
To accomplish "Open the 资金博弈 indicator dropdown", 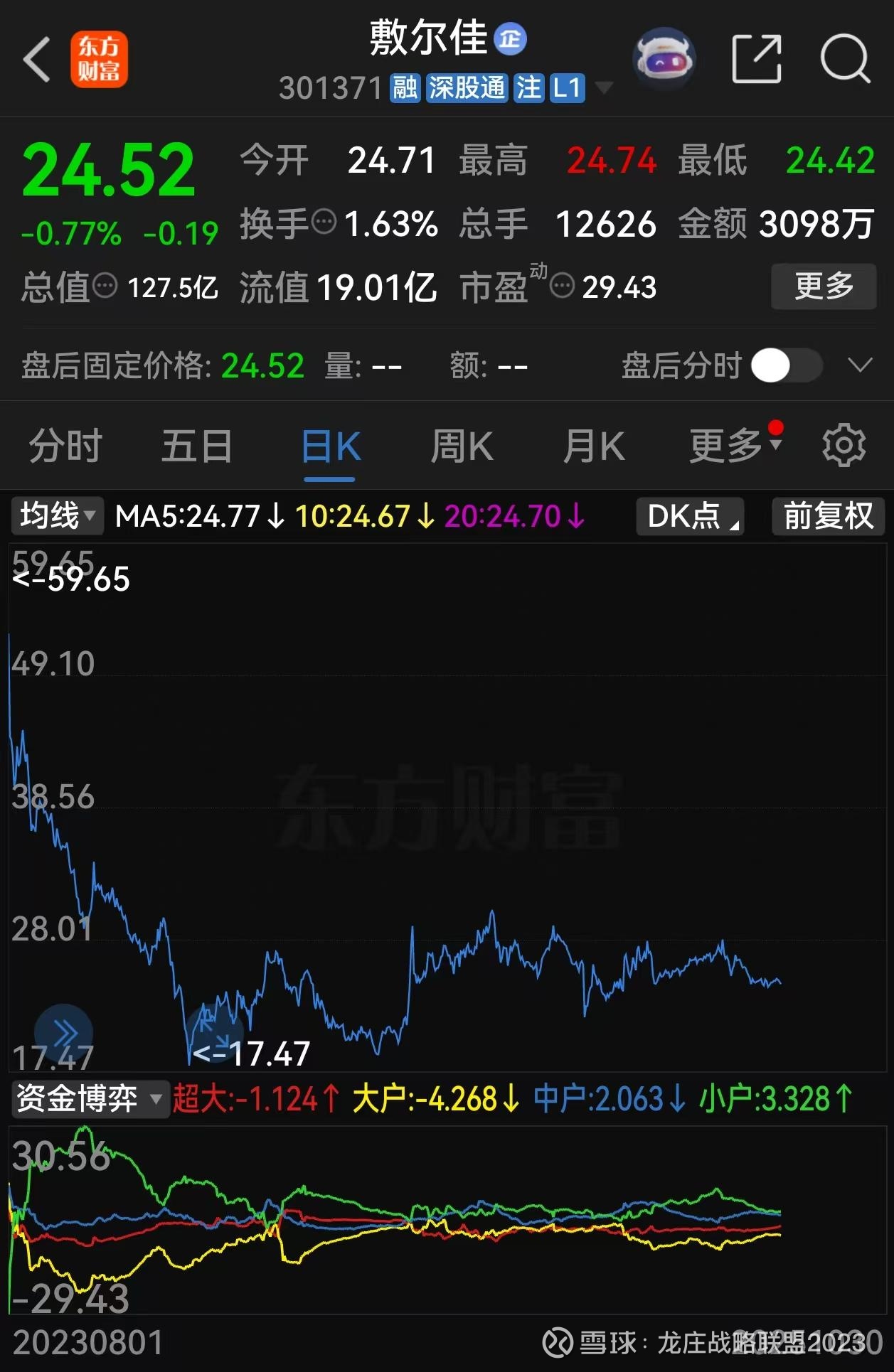I will coord(90,1098).
